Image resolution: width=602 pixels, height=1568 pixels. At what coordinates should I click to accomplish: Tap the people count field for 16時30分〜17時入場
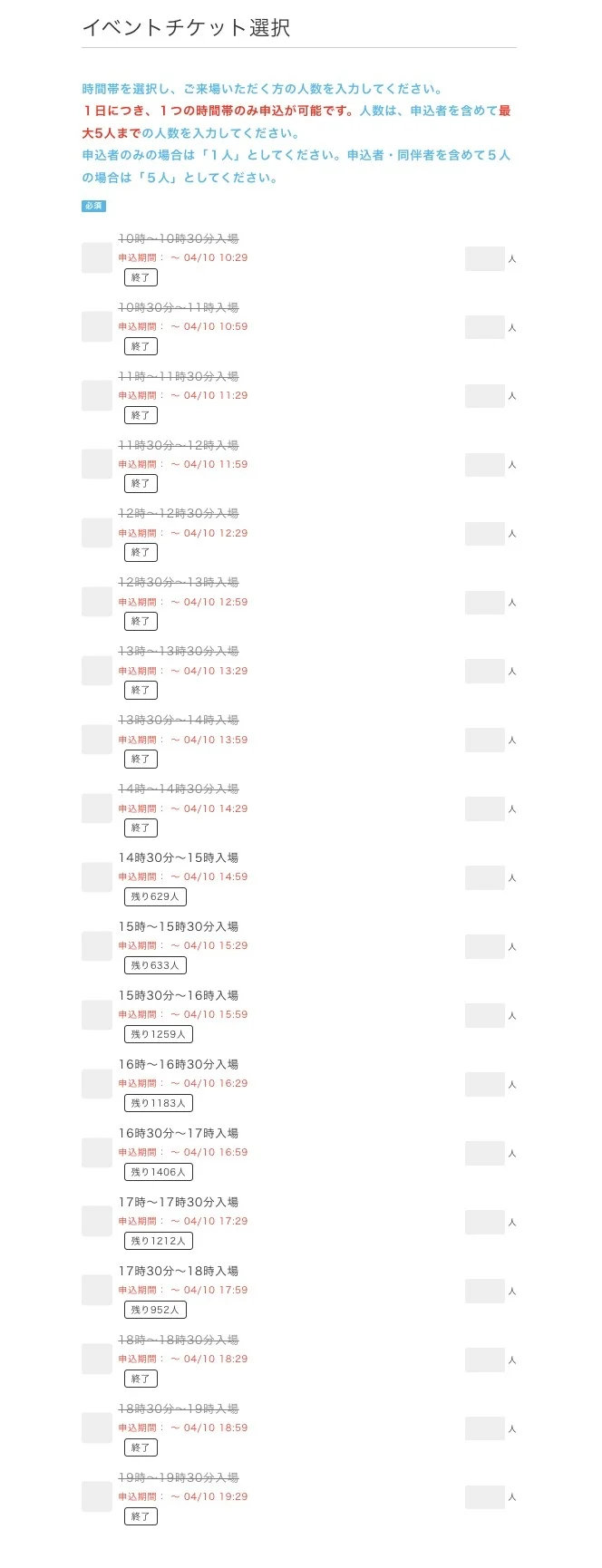[x=485, y=1153]
